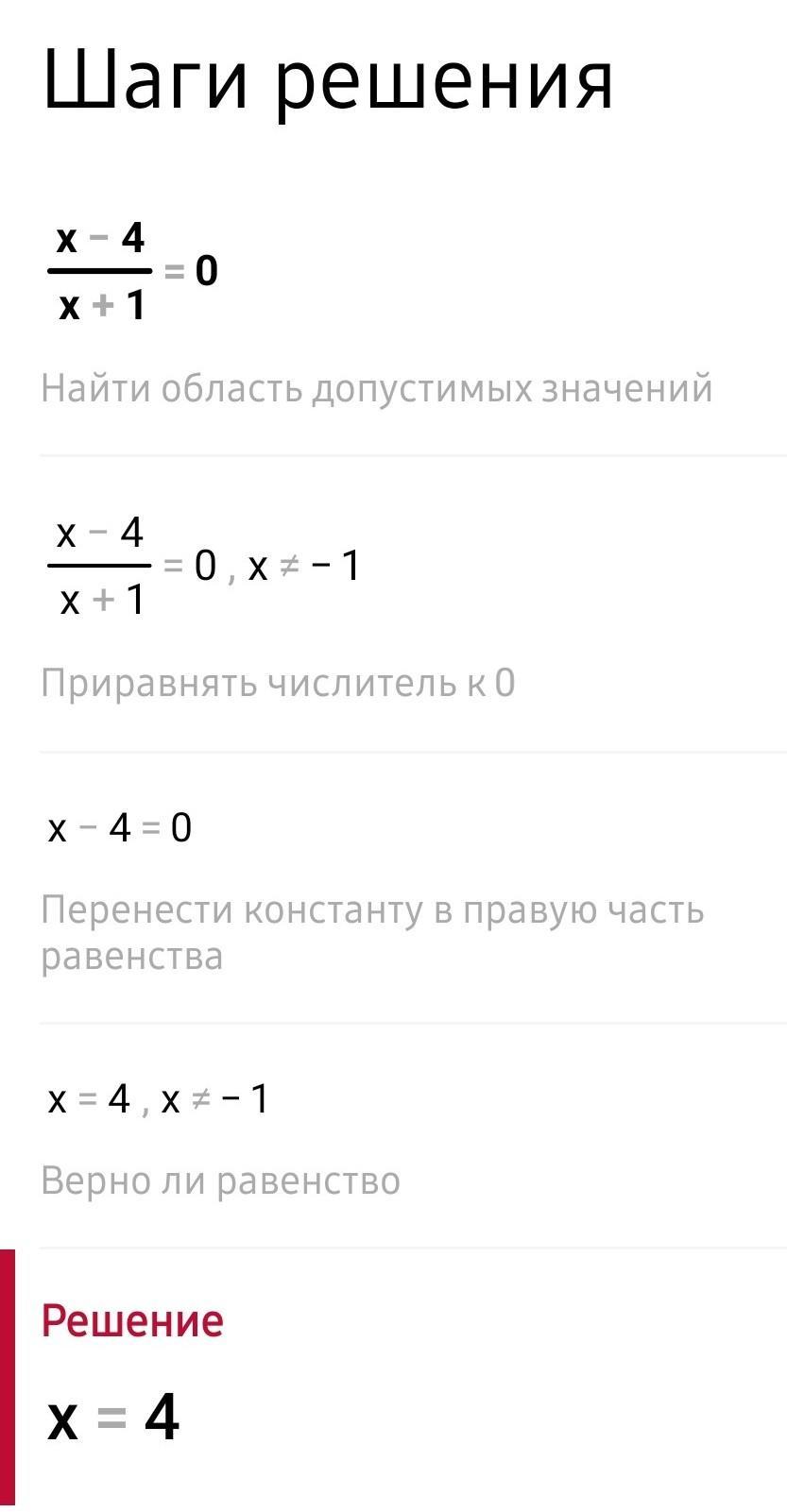Expand the step "Найти область допустимых значений"
787x1512 pixels.
click(376, 388)
